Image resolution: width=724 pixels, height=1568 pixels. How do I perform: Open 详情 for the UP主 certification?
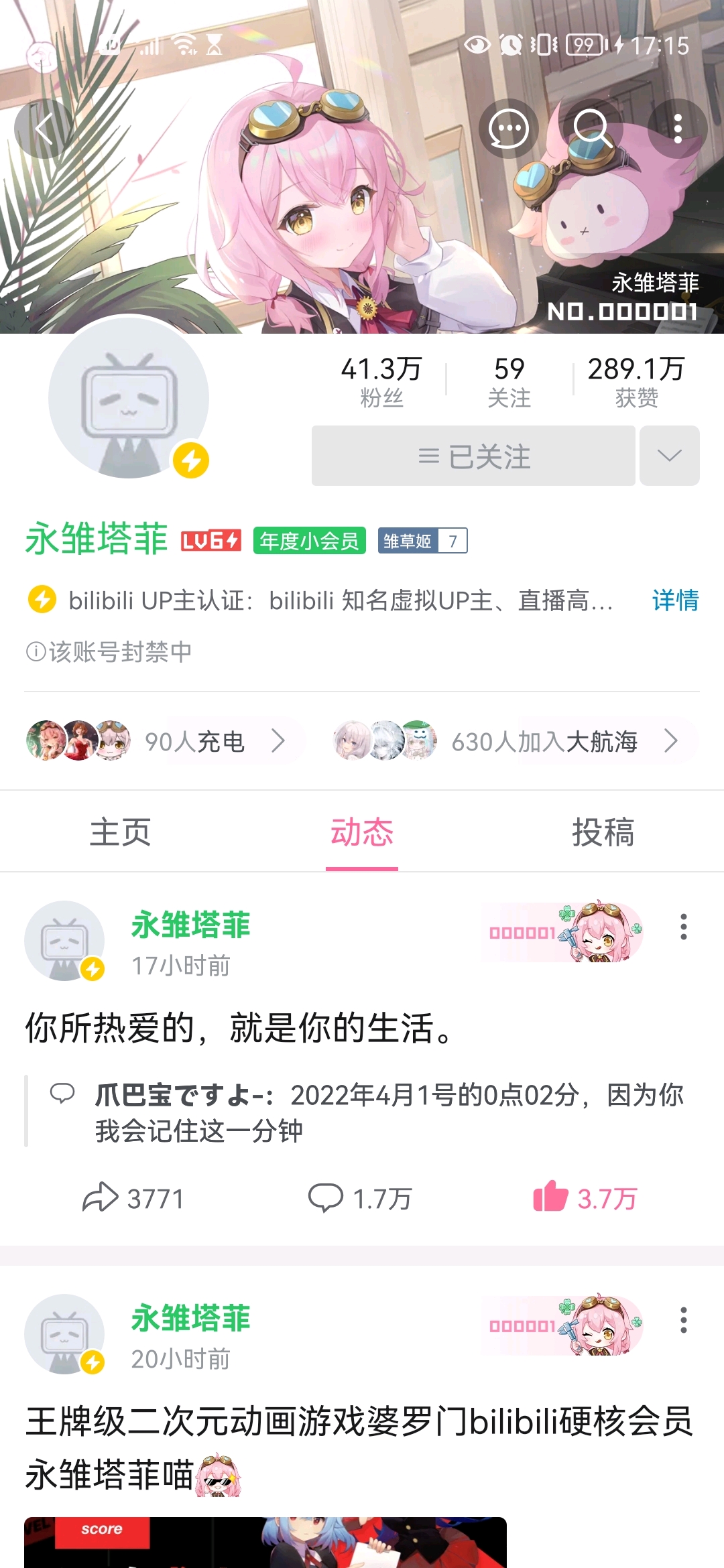[x=675, y=600]
